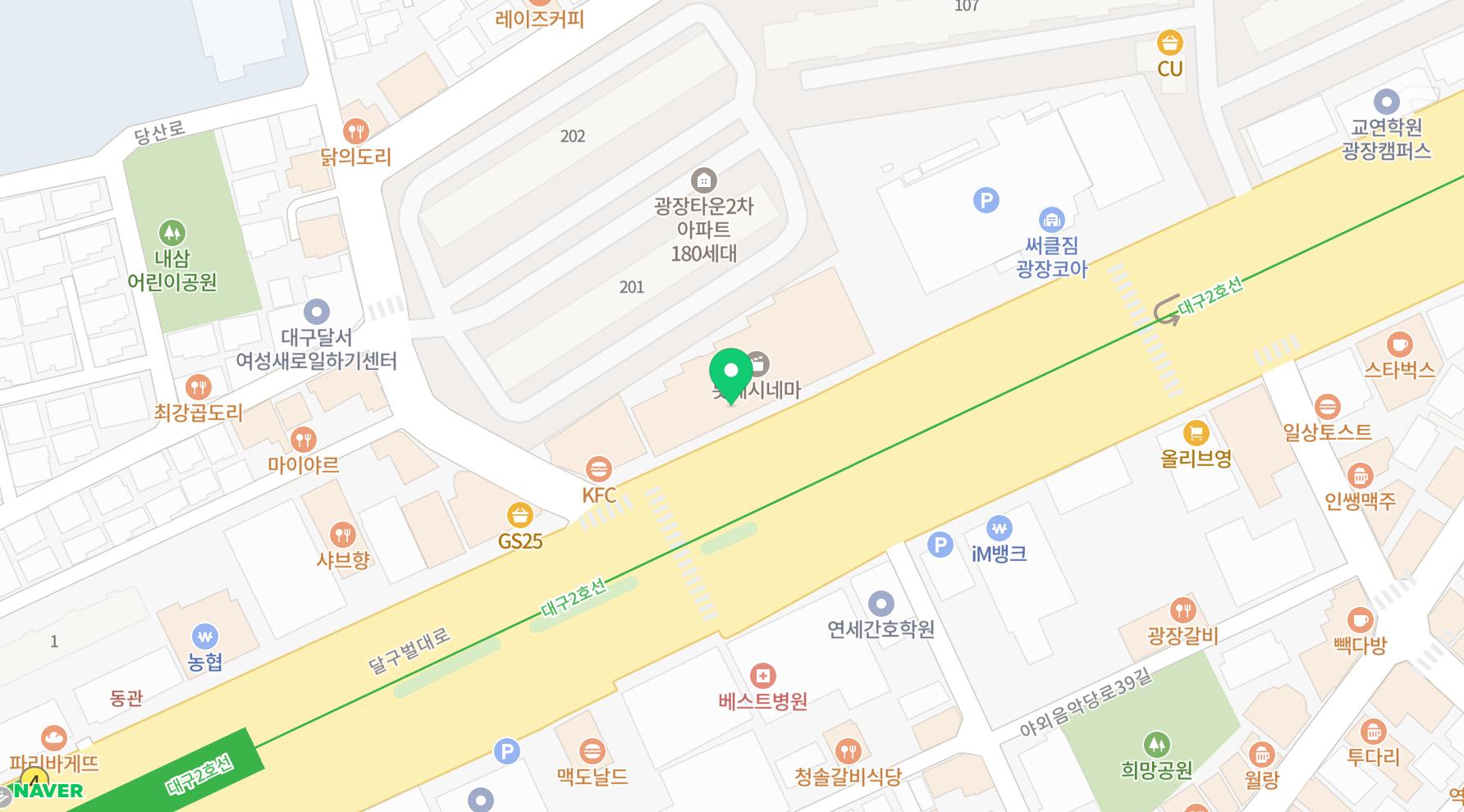Select the 맥도날드 marker
This screenshot has height=812, width=1464.
592,750
